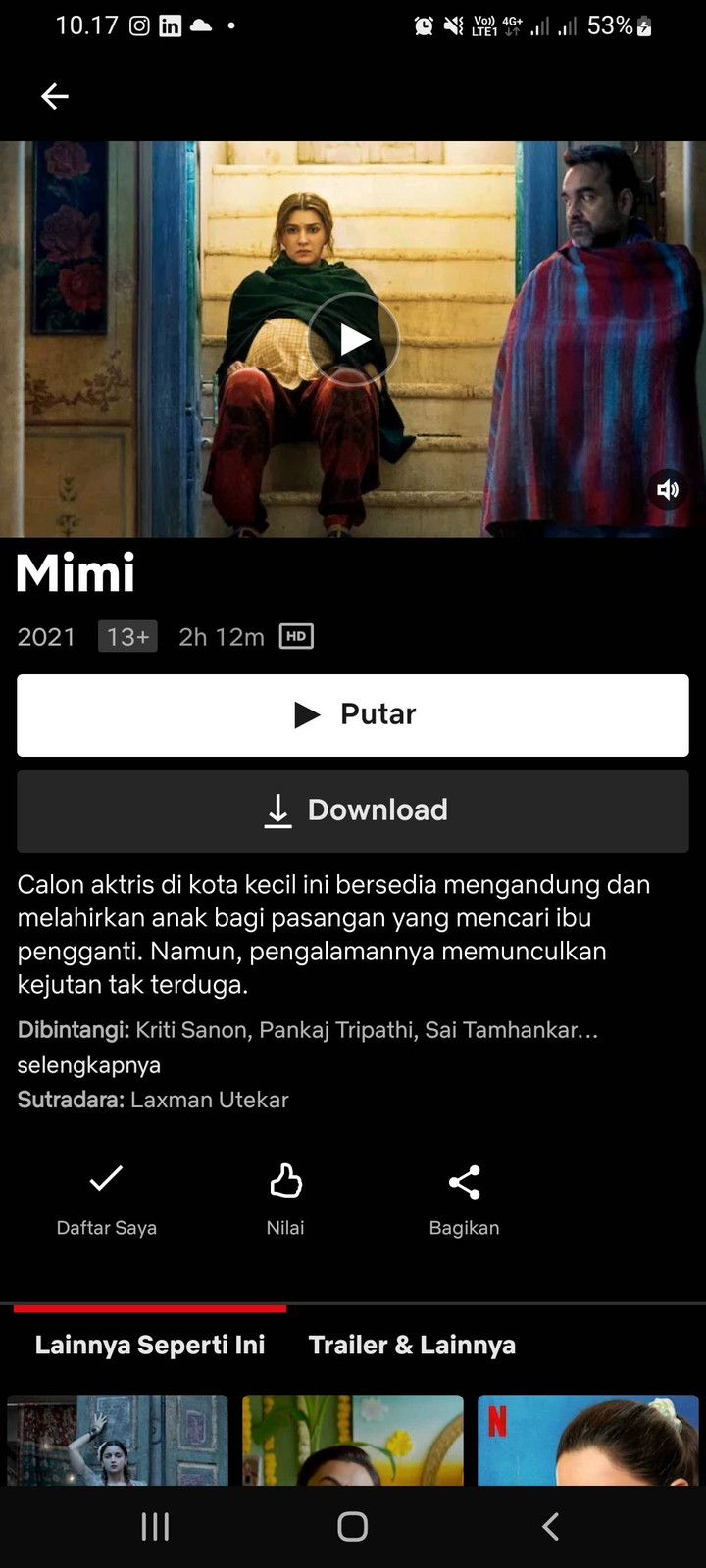This screenshot has height=1568, width=706.
Task: Open the first similar title with the dancing woman
Action: [118, 1439]
